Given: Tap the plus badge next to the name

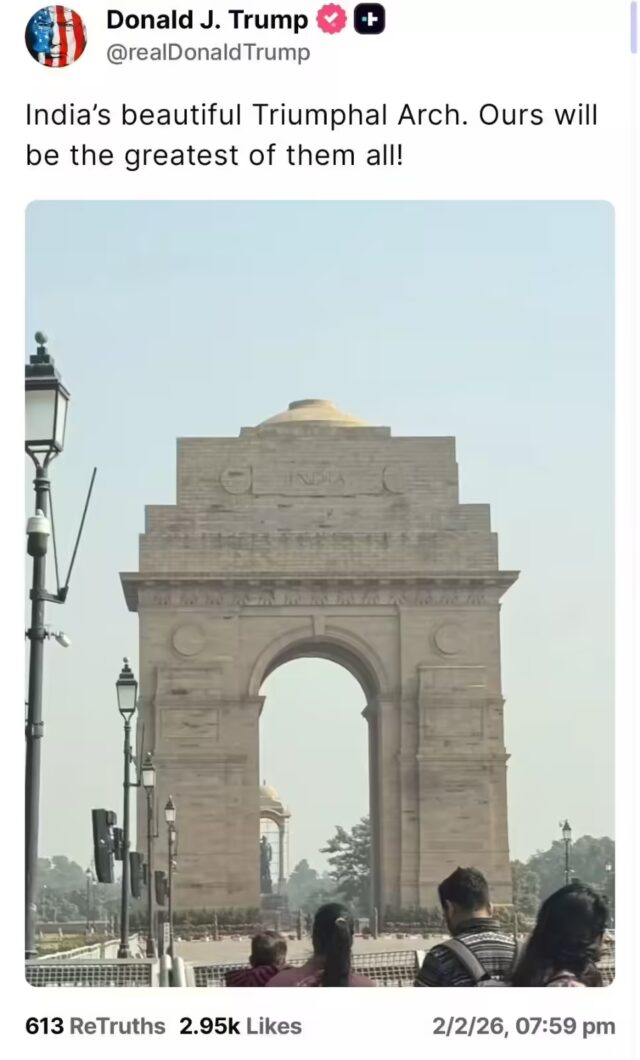Looking at the screenshot, I should click(x=370, y=19).
